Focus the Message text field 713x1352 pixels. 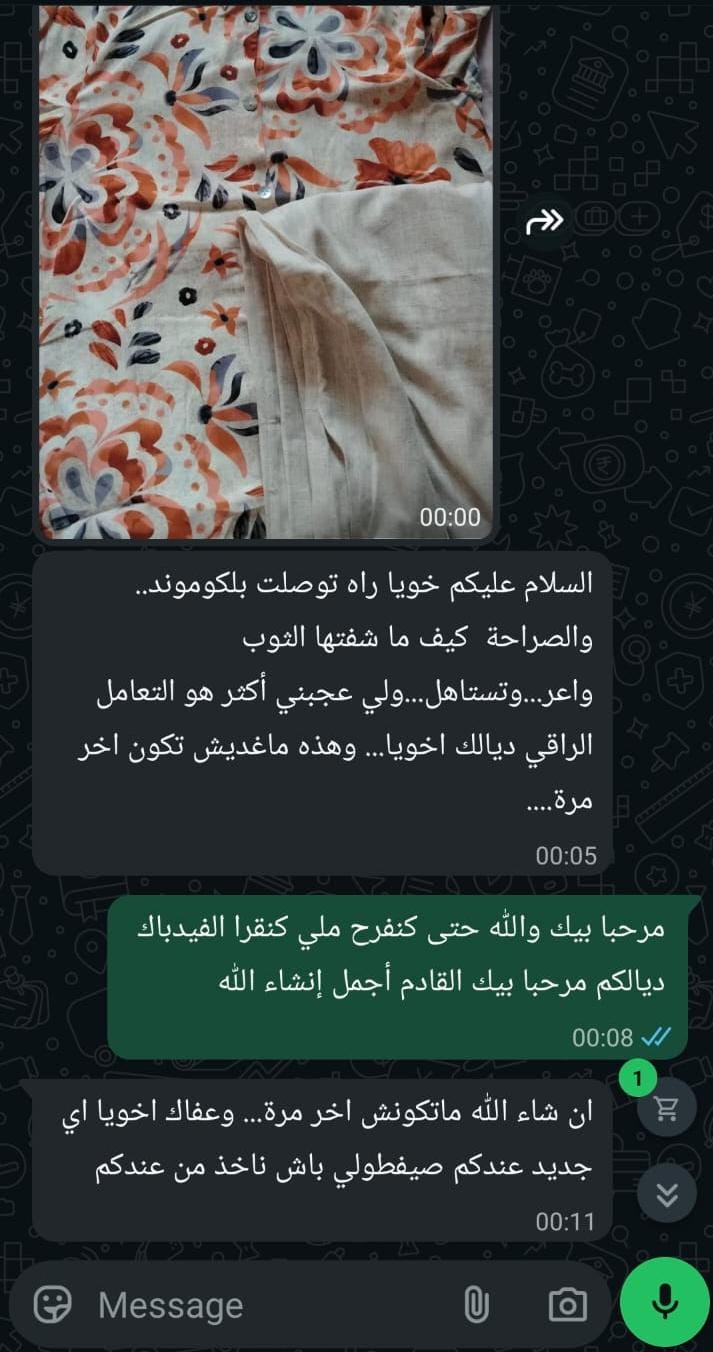coord(270,1304)
